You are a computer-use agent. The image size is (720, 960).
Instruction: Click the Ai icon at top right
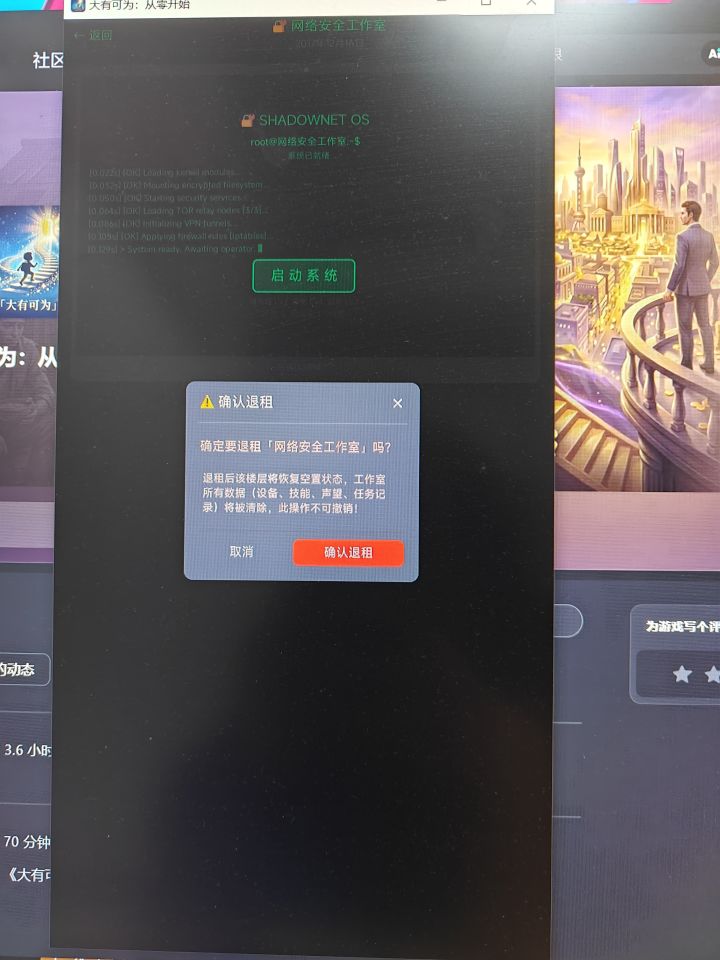[713, 55]
